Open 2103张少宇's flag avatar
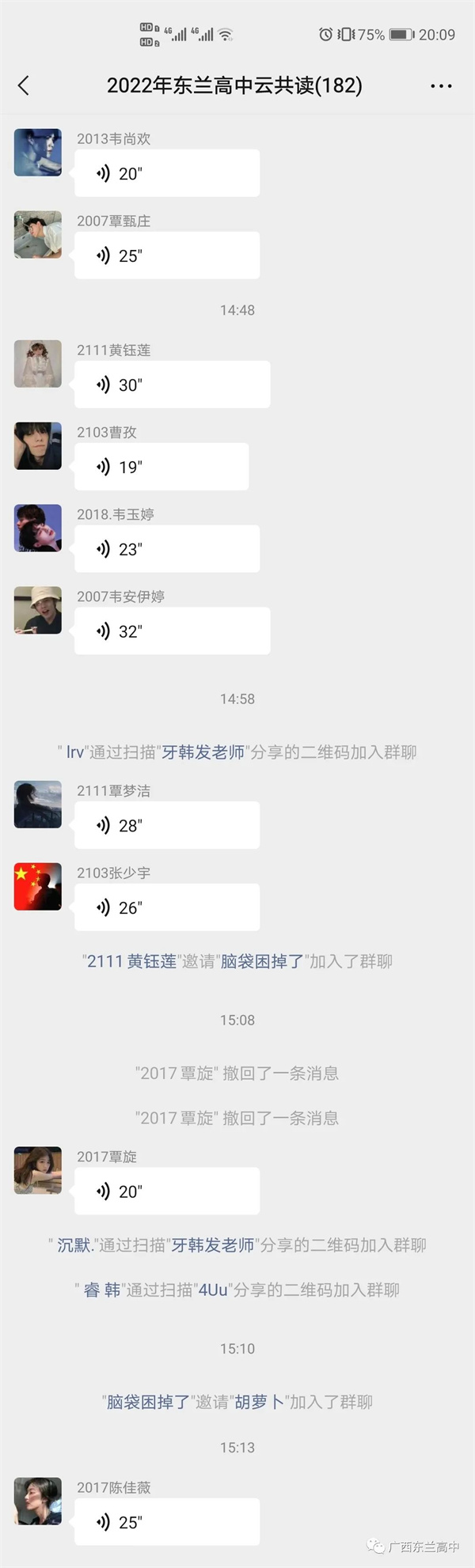The height and width of the screenshot is (1568, 475). (x=38, y=887)
